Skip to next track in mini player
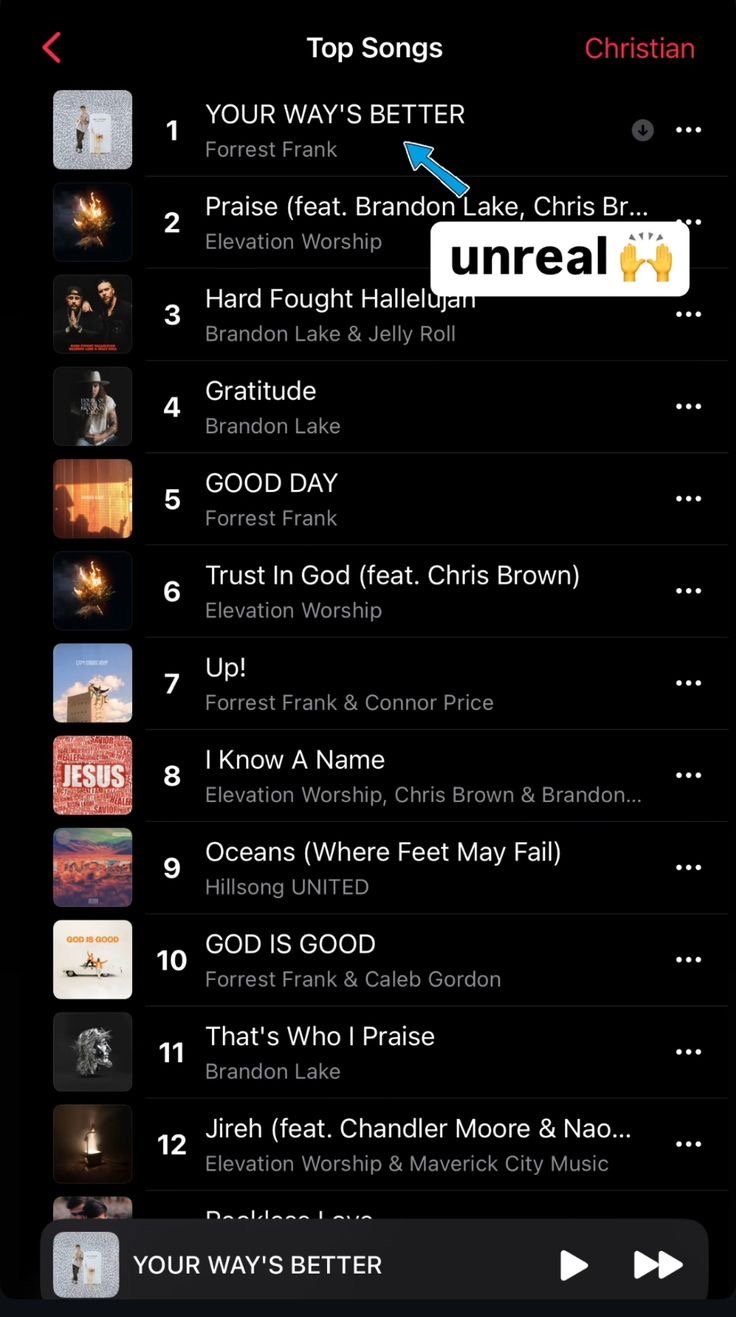 (x=658, y=1264)
